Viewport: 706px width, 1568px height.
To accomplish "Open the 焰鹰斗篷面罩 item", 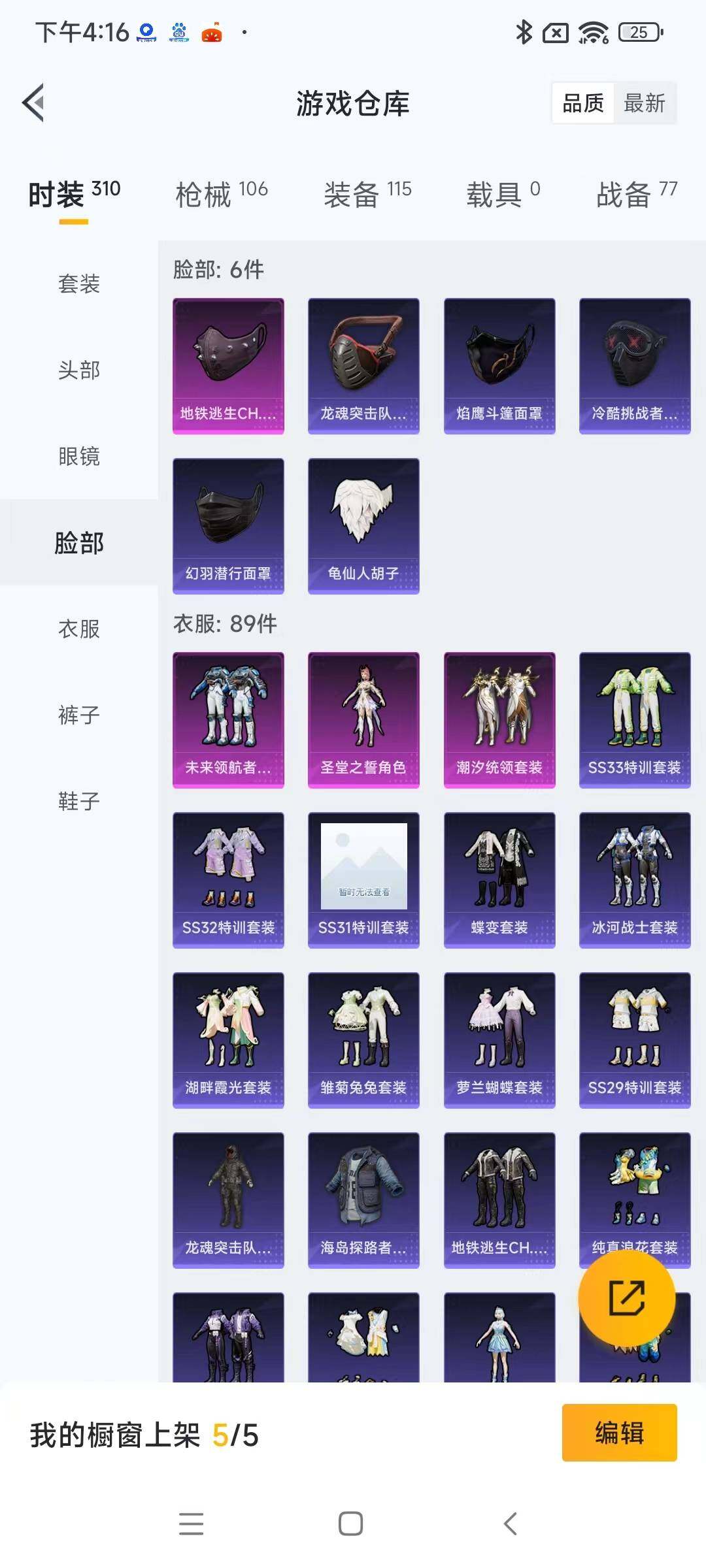I will pyautogui.click(x=499, y=366).
